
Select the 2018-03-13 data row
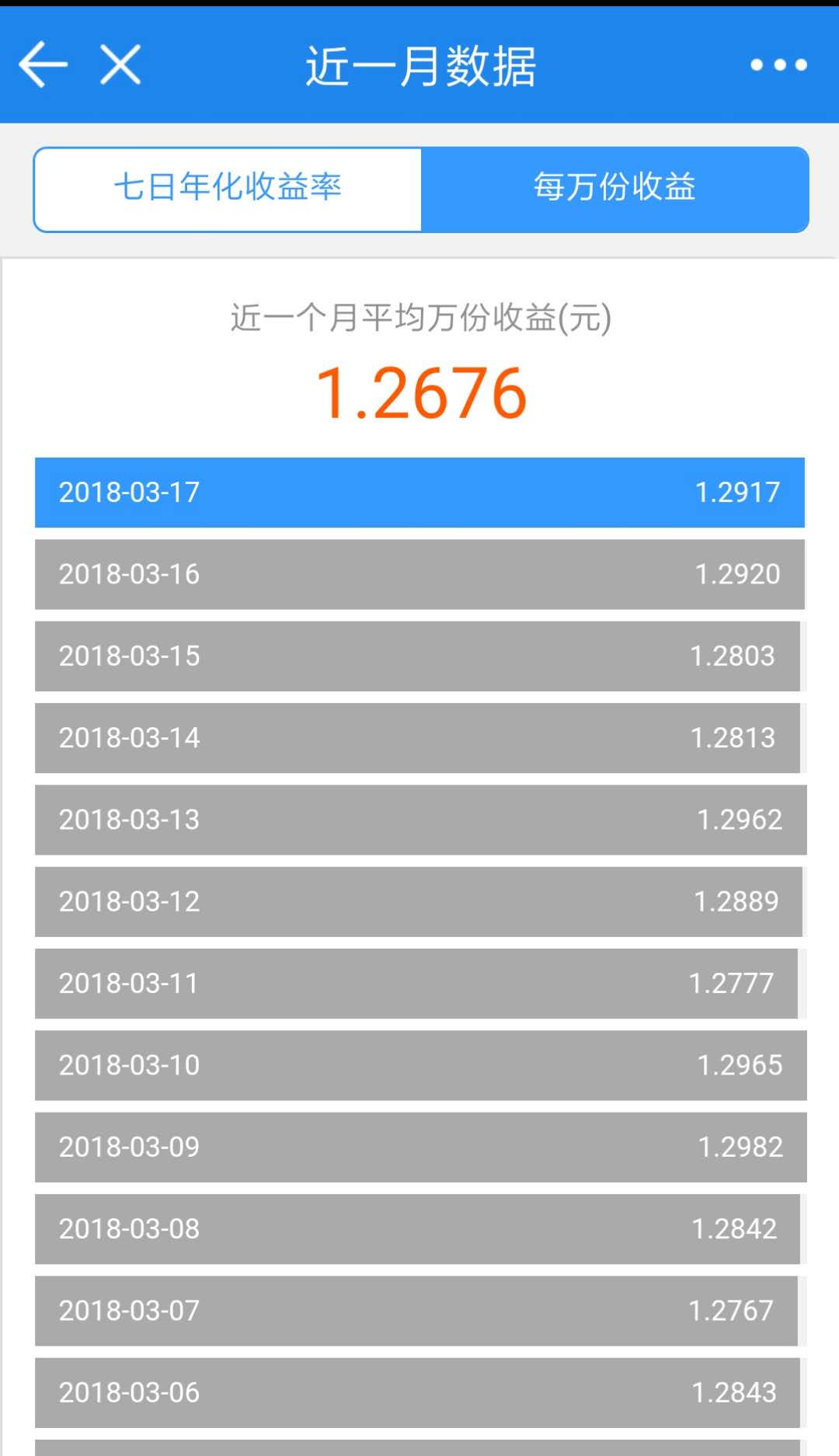click(x=419, y=820)
